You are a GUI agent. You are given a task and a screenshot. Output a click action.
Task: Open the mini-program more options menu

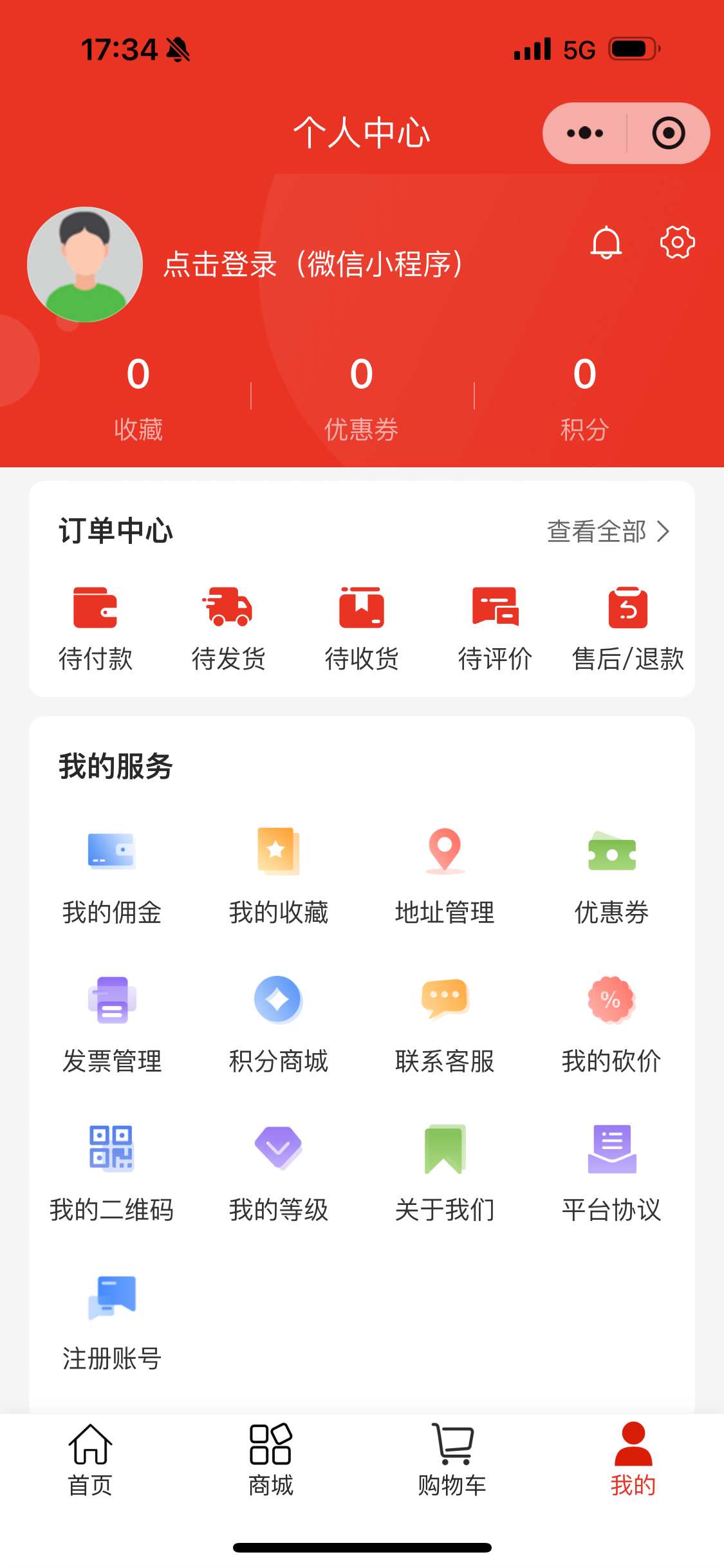tap(584, 133)
